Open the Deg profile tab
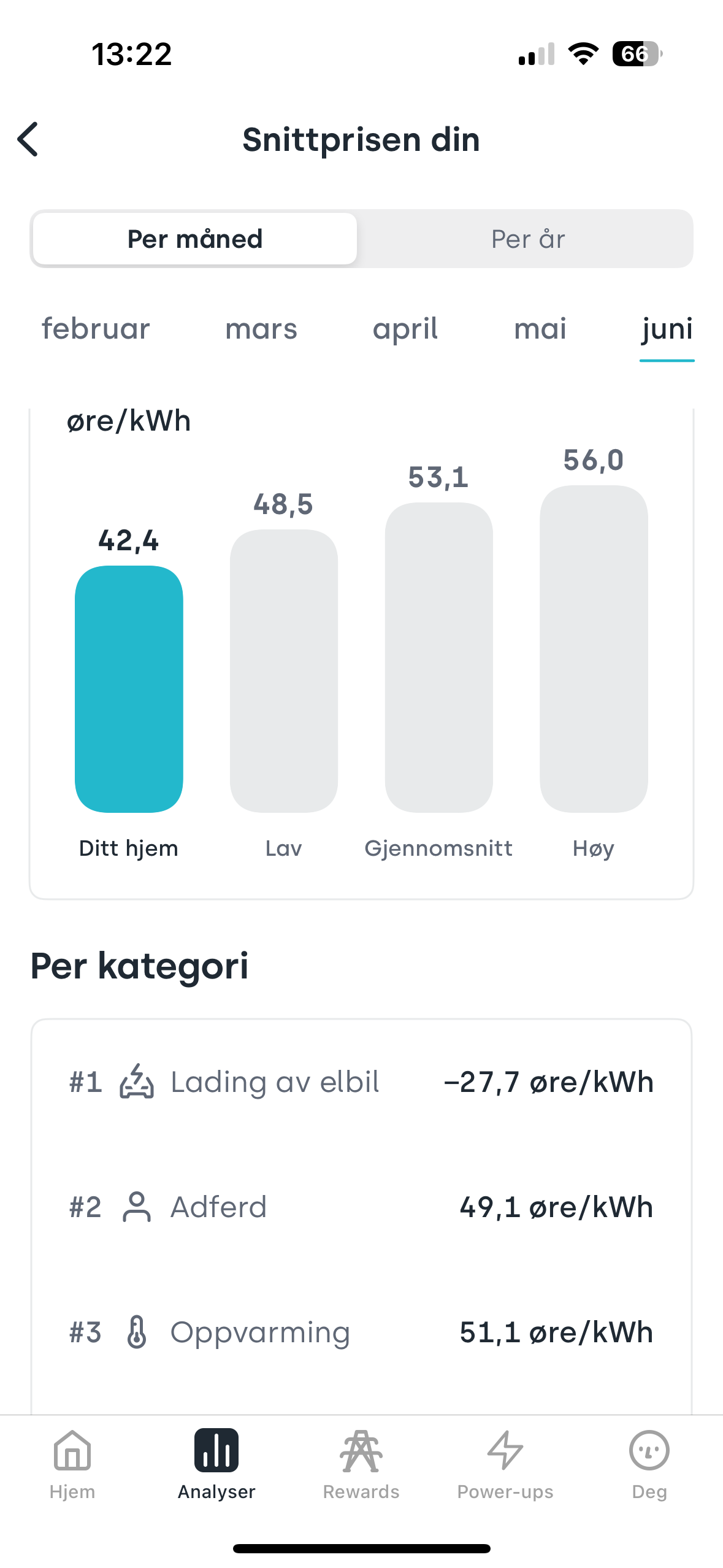The image size is (723, 1568). pyautogui.click(x=649, y=1465)
